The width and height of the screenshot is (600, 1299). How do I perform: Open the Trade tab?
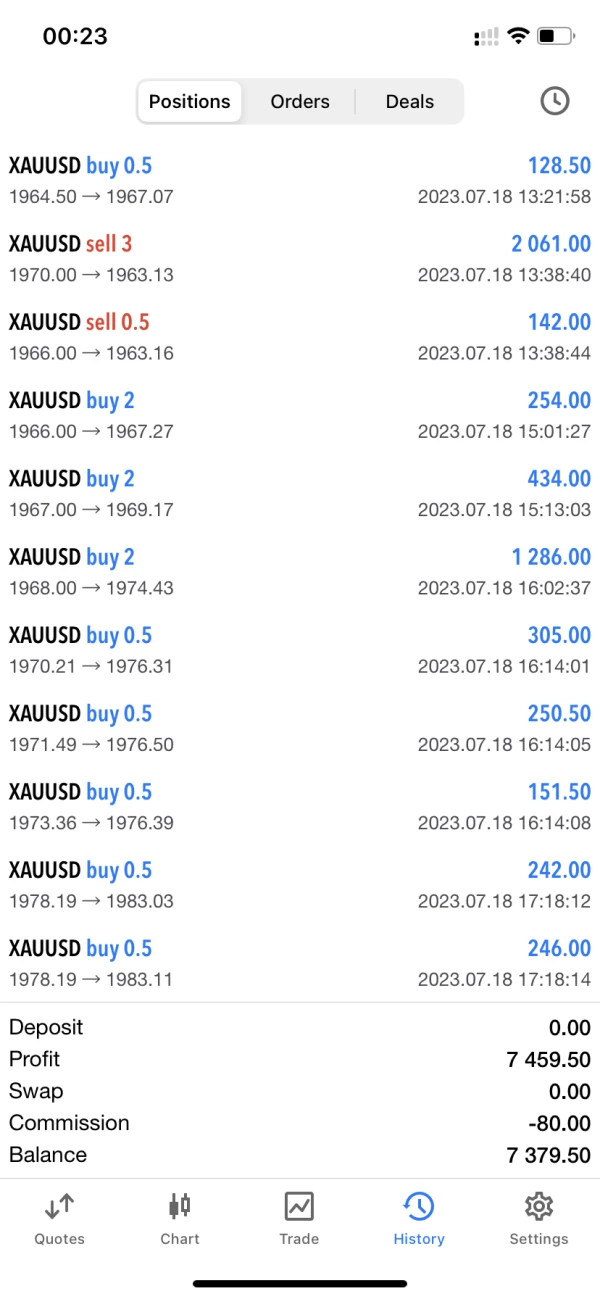pos(299,1218)
